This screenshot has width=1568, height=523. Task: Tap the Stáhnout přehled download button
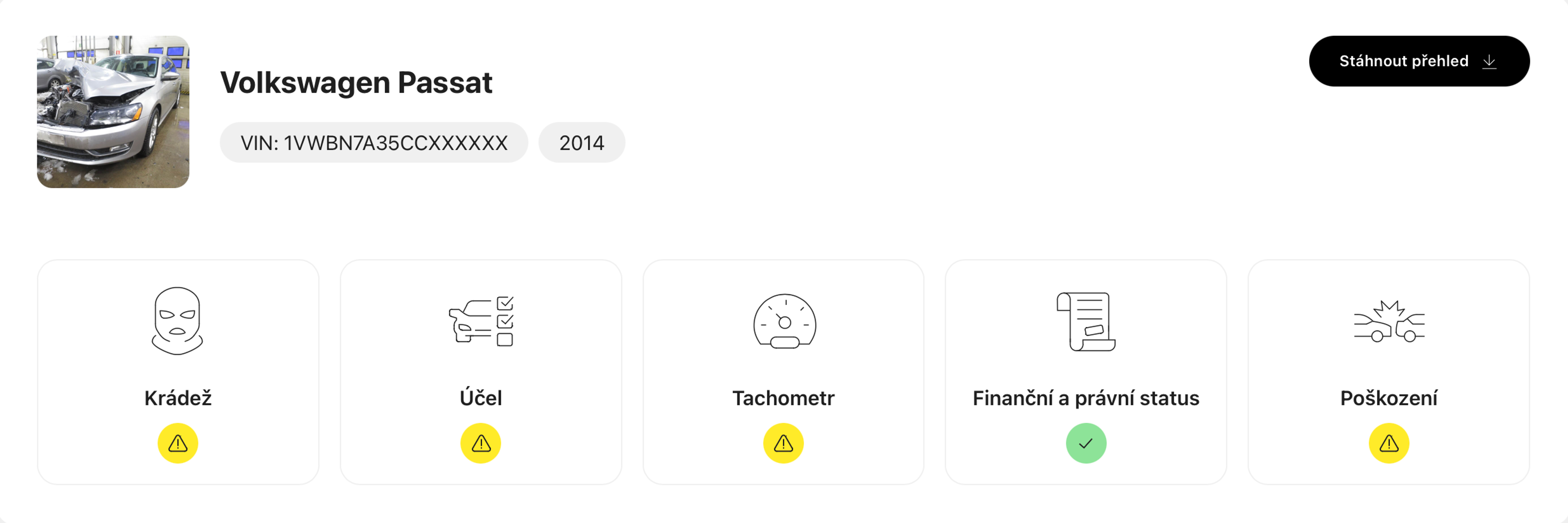1418,61
